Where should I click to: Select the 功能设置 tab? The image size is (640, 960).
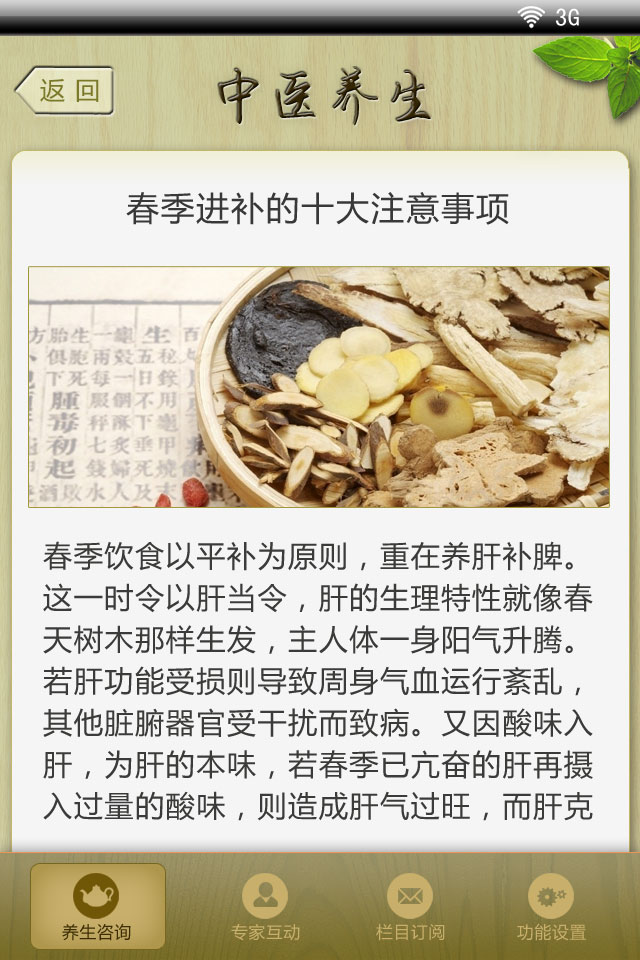click(x=551, y=907)
